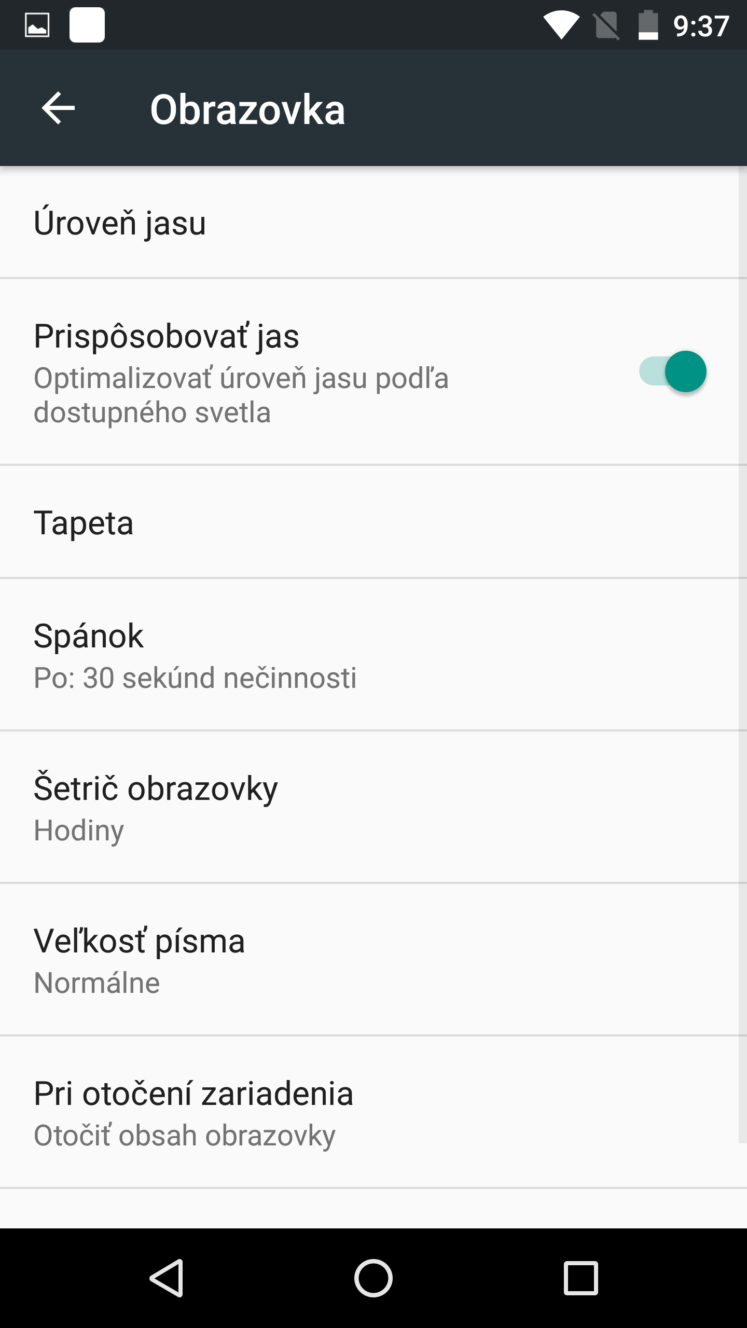Tap the system home button
This screenshot has height=1328, width=747.
pos(373,1278)
